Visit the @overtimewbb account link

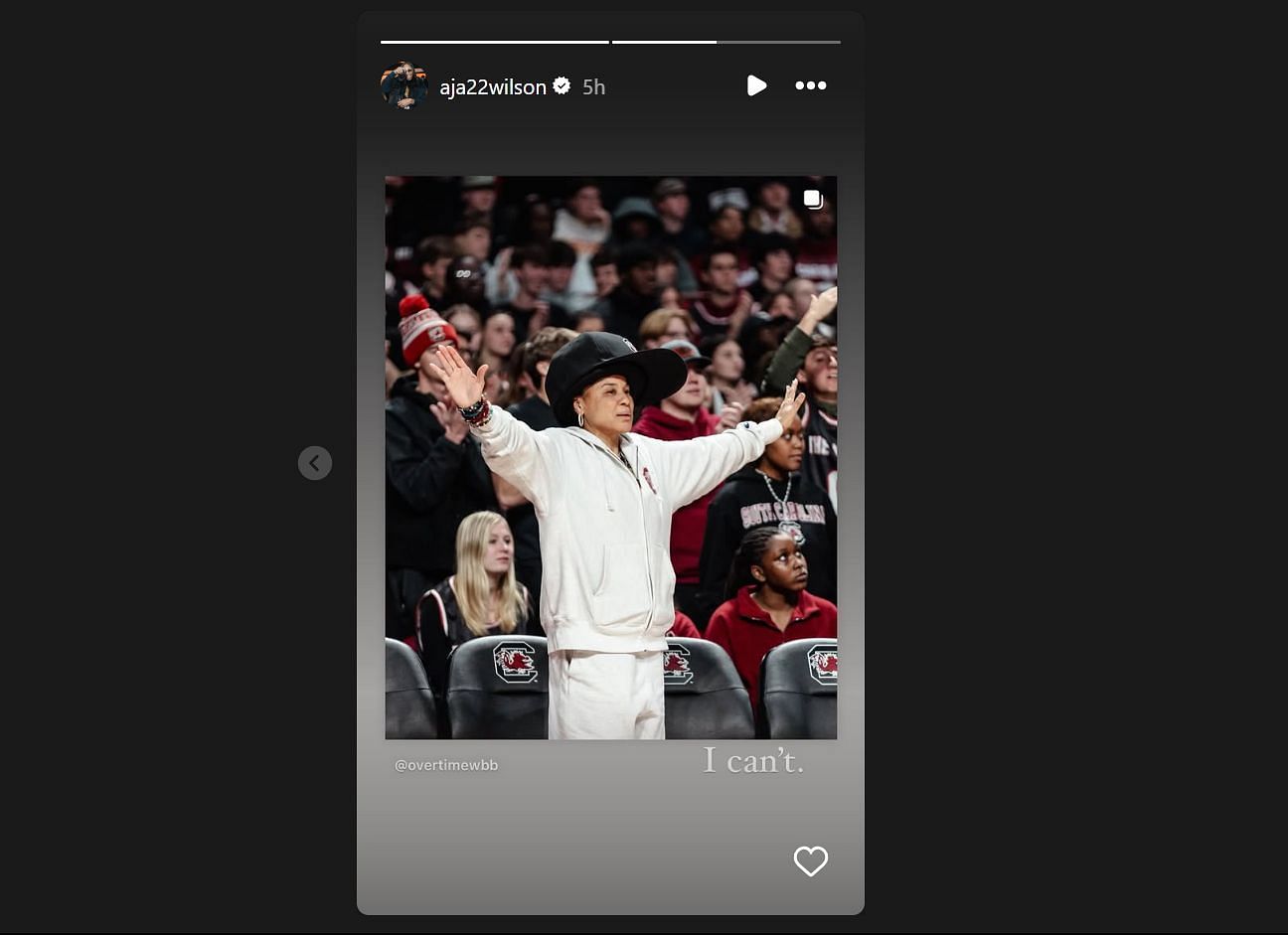tap(446, 765)
